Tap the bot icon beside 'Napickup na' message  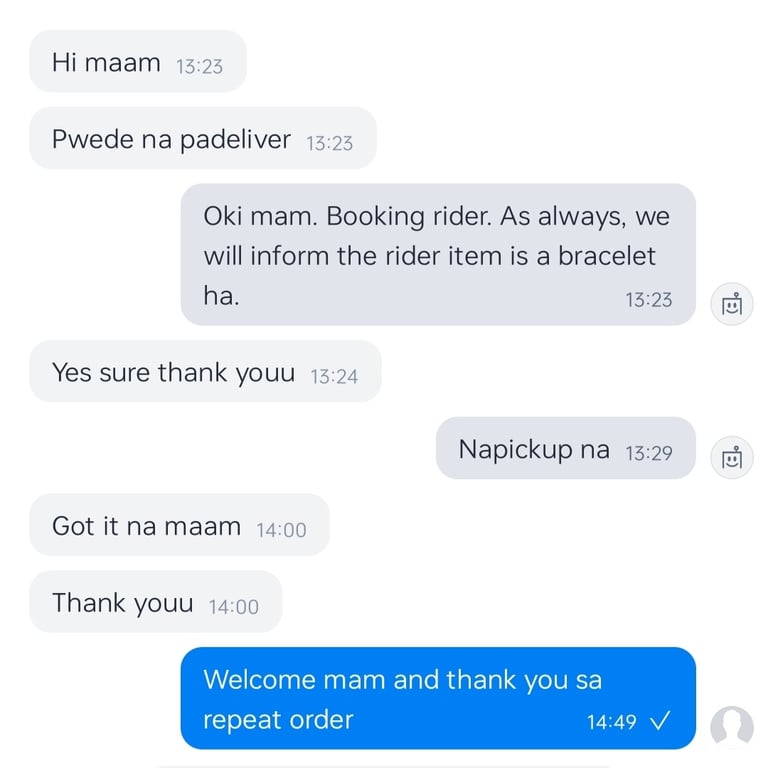pos(732,457)
